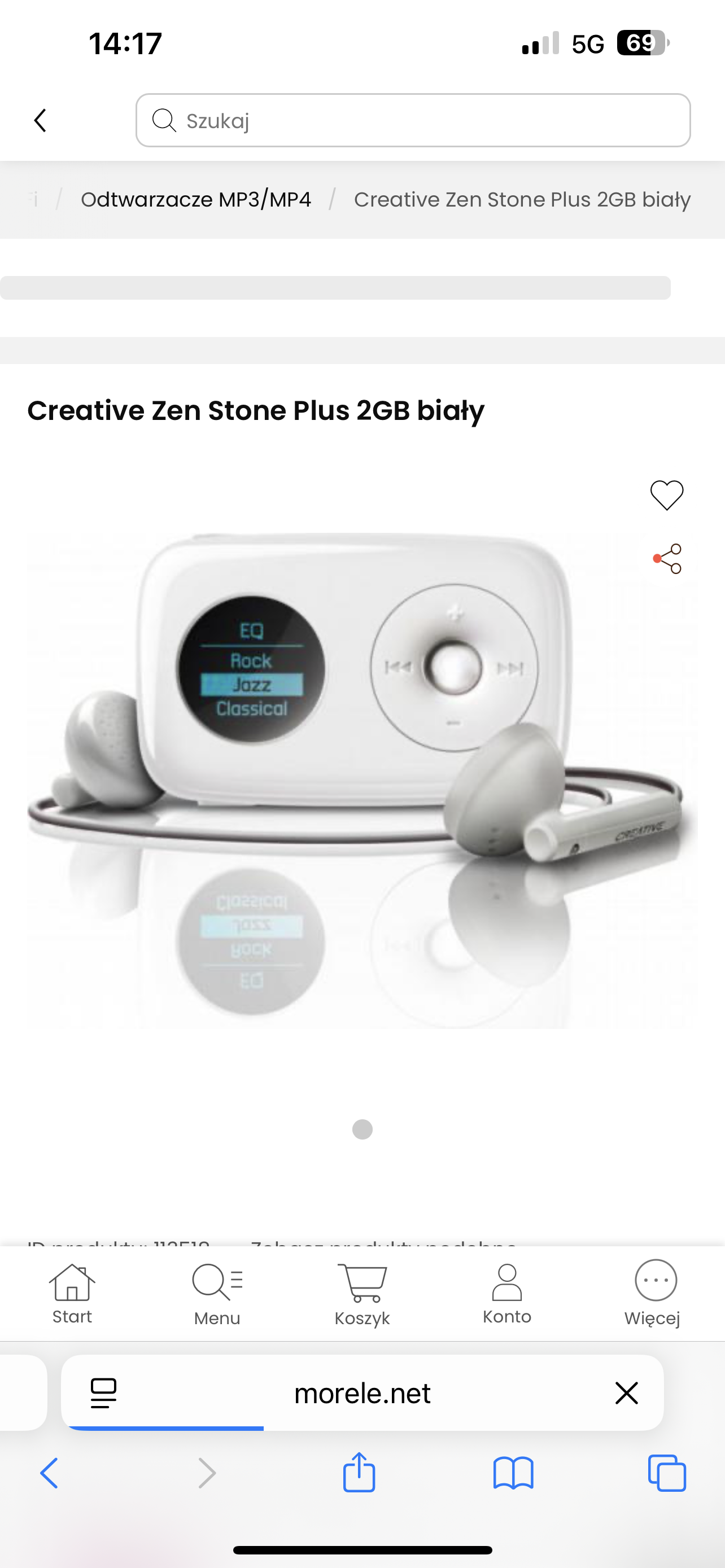
Task: Show open Safari tabs
Action: [x=667, y=1473]
